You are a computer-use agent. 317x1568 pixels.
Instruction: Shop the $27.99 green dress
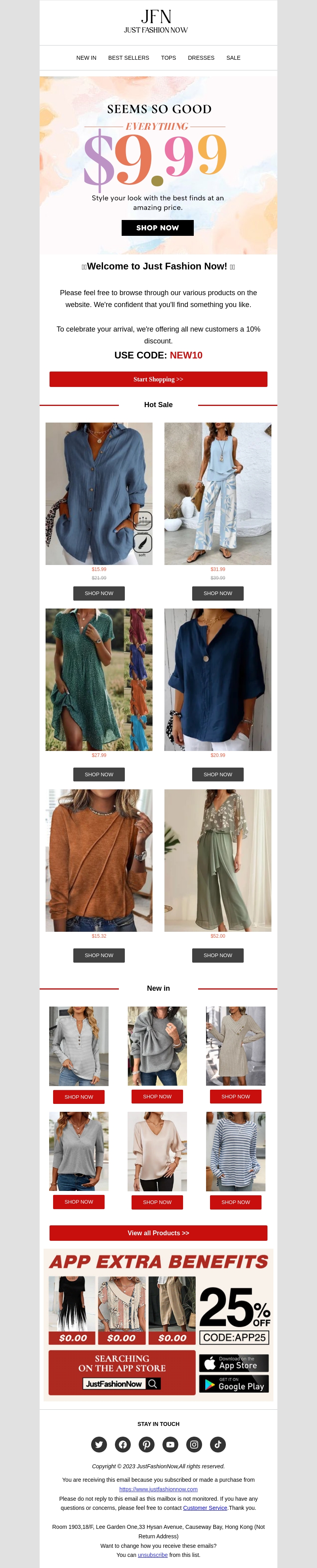point(99,774)
